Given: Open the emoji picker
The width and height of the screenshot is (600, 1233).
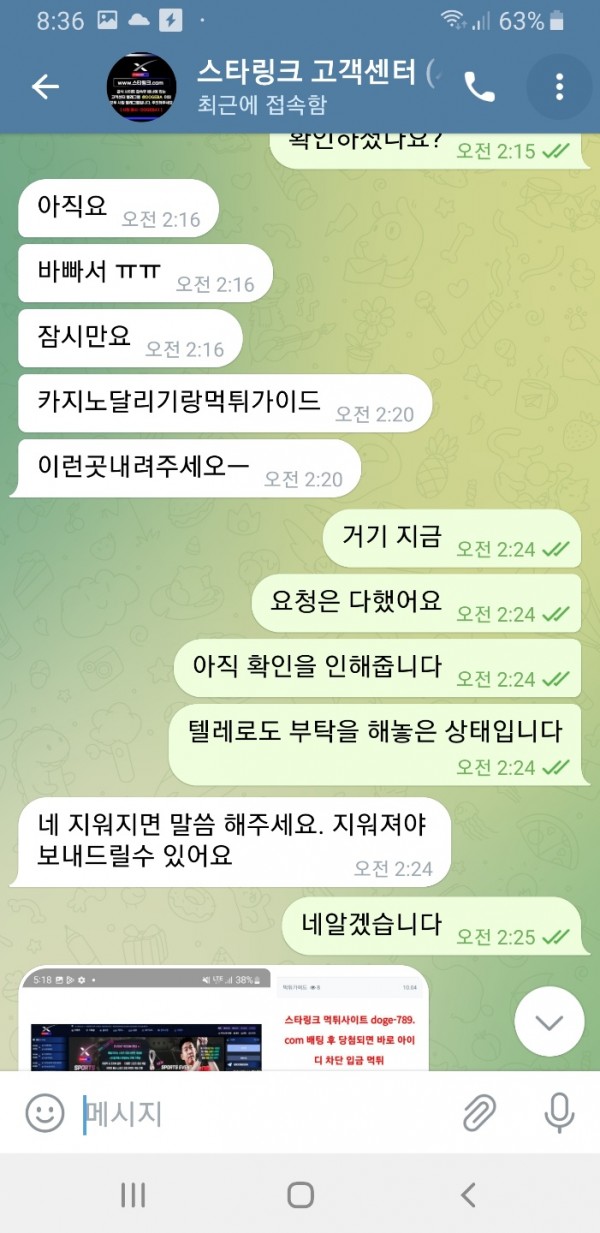Looking at the screenshot, I should pos(44,1112).
